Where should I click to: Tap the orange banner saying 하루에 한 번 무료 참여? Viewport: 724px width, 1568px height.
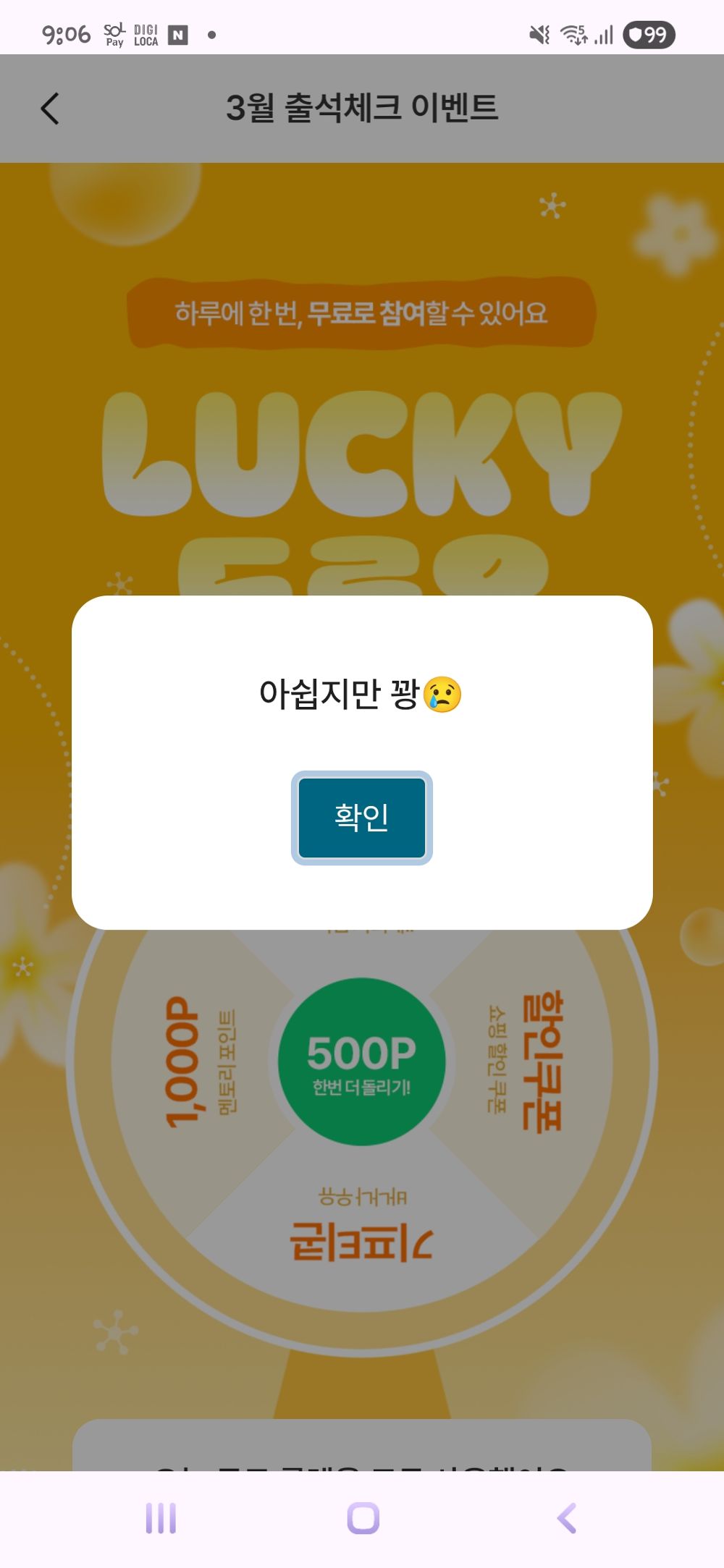(x=361, y=313)
